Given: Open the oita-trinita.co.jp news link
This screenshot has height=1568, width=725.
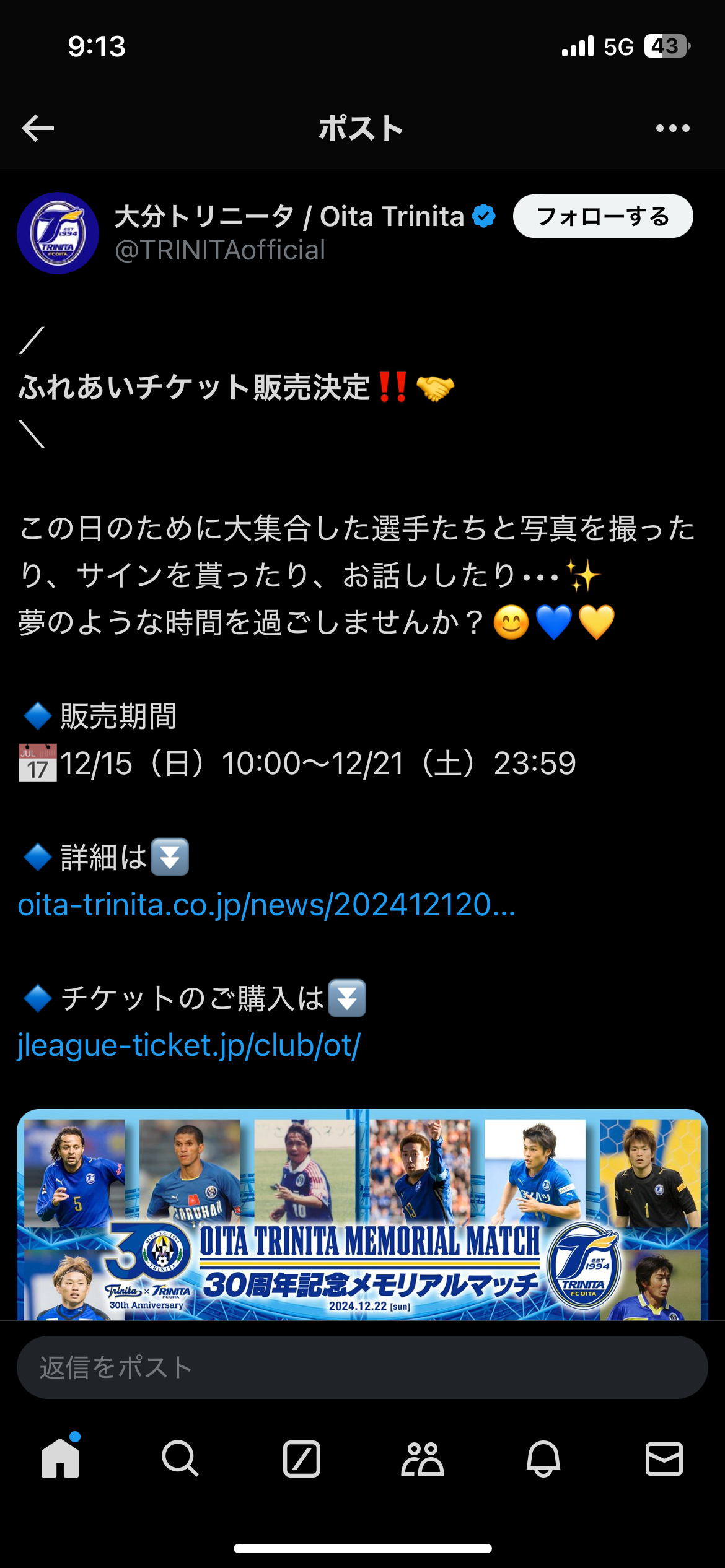Looking at the screenshot, I should [x=266, y=905].
